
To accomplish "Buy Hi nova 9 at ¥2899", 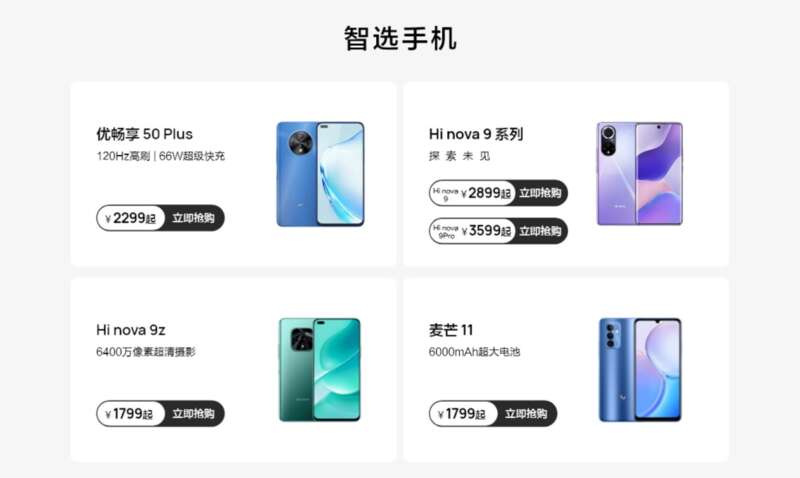I will click(x=541, y=193).
